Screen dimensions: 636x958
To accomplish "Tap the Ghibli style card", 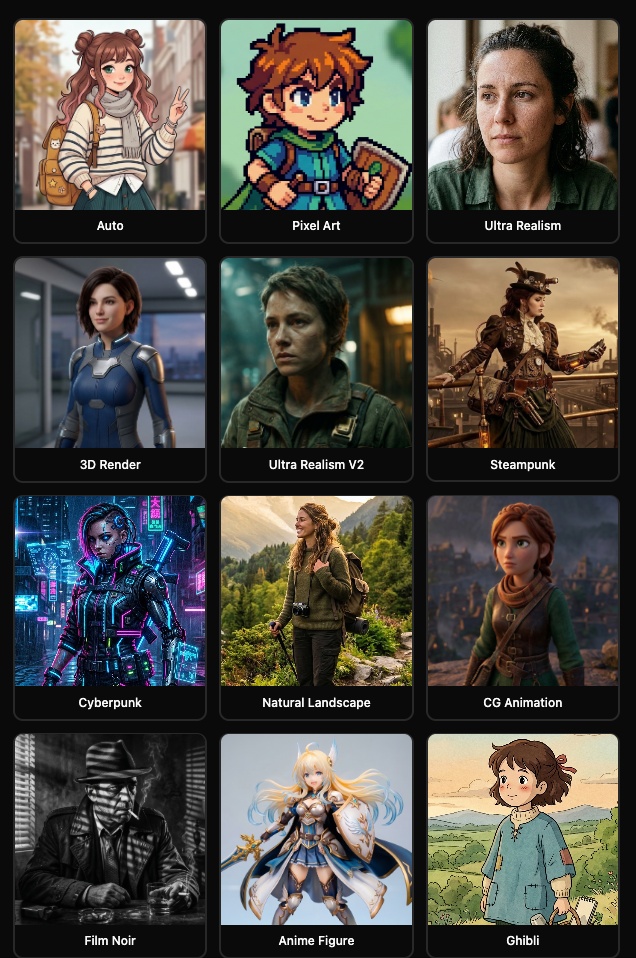I will pyautogui.click(x=522, y=844).
